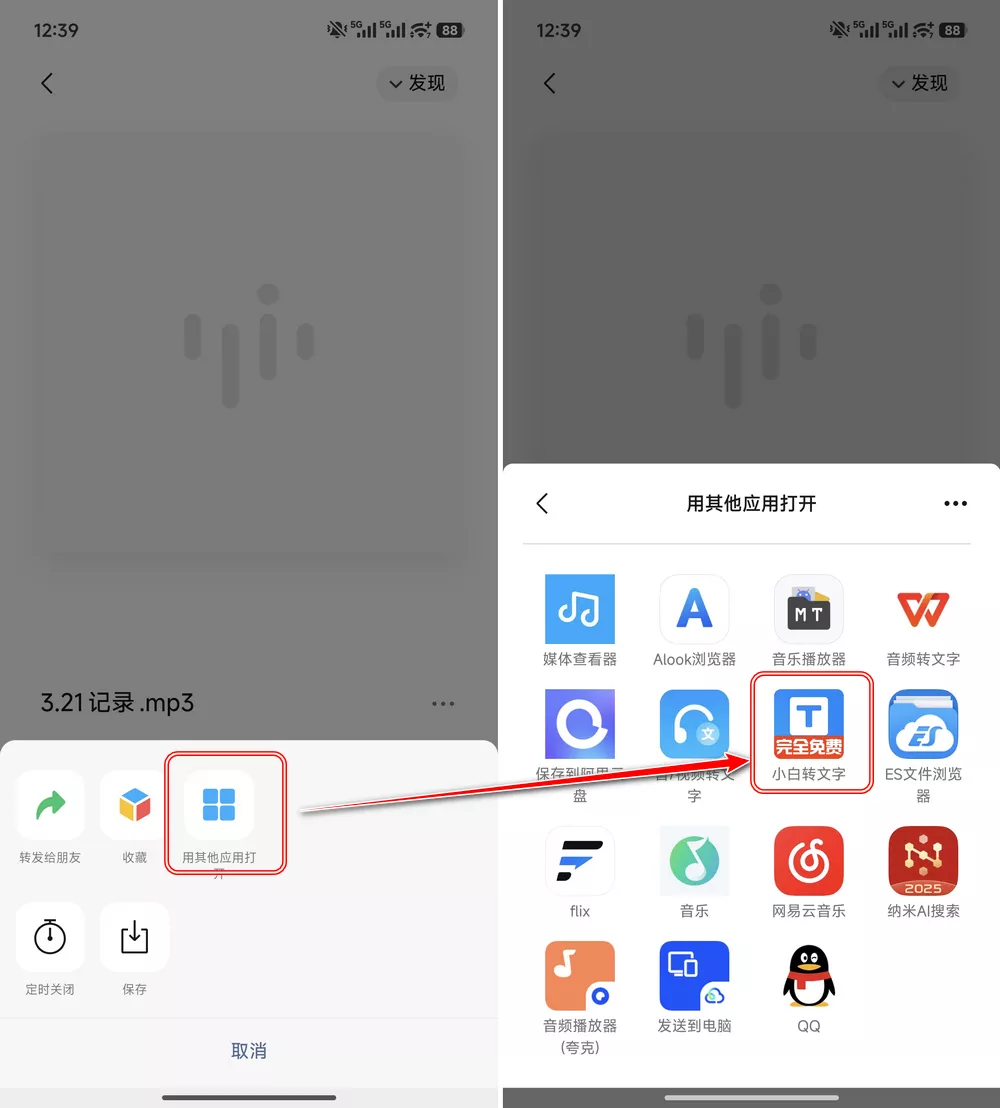The image size is (1000, 1108).
Task: Open the share sheet overflow menu
Action: click(x=955, y=503)
